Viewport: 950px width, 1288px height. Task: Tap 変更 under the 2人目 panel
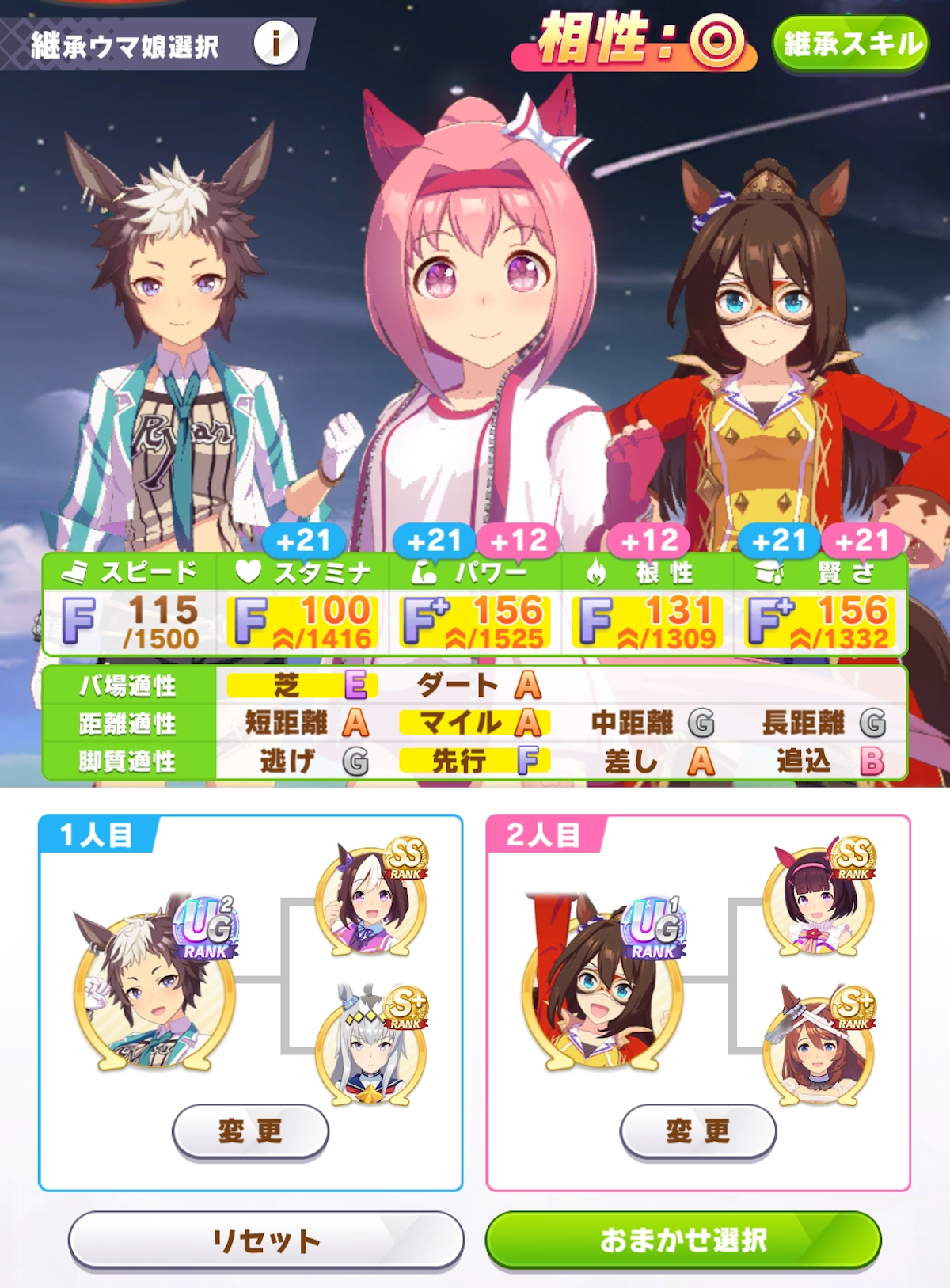[x=697, y=1131]
